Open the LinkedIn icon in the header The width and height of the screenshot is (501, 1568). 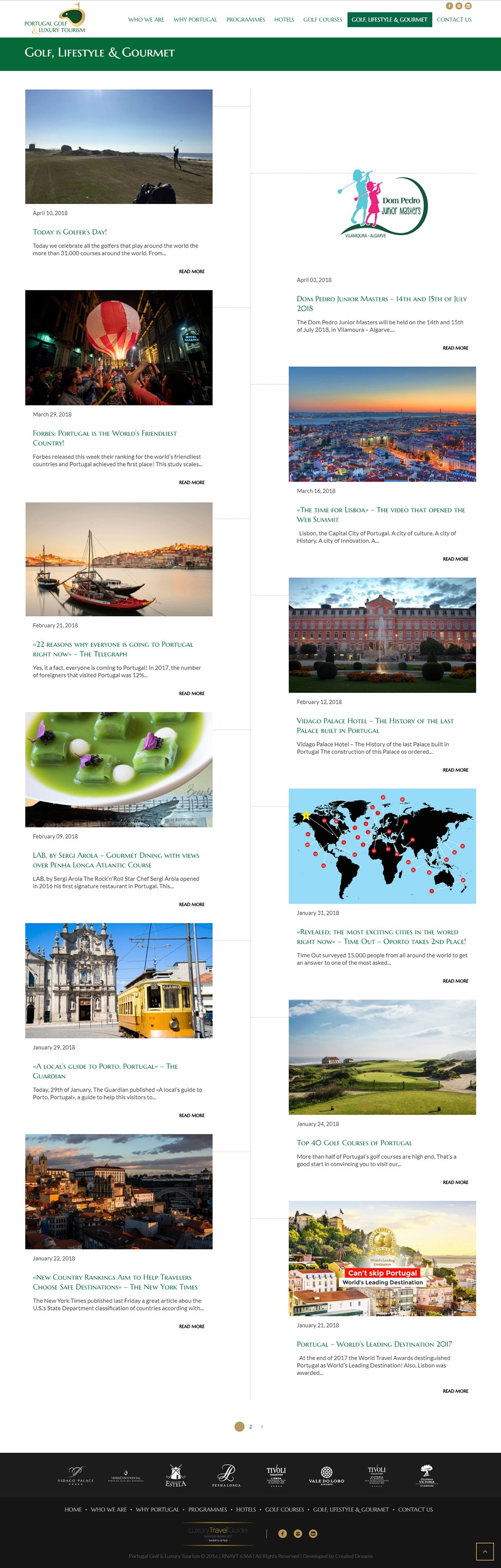point(468,6)
